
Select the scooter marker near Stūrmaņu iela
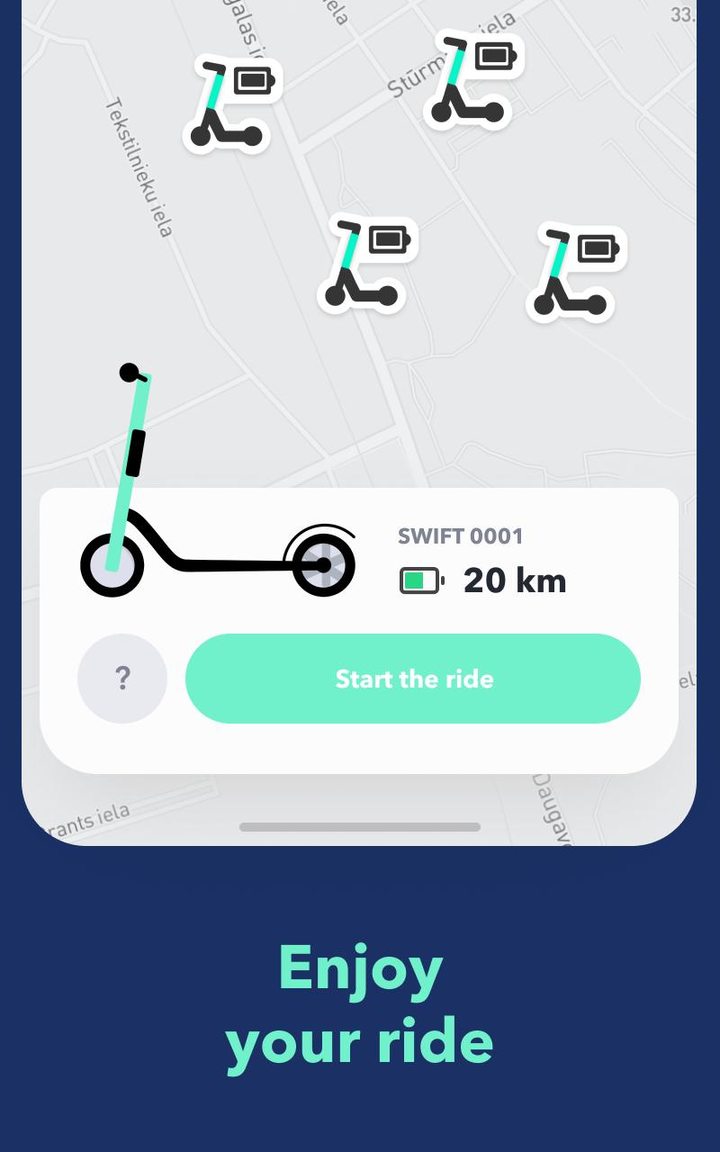(471, 80)
